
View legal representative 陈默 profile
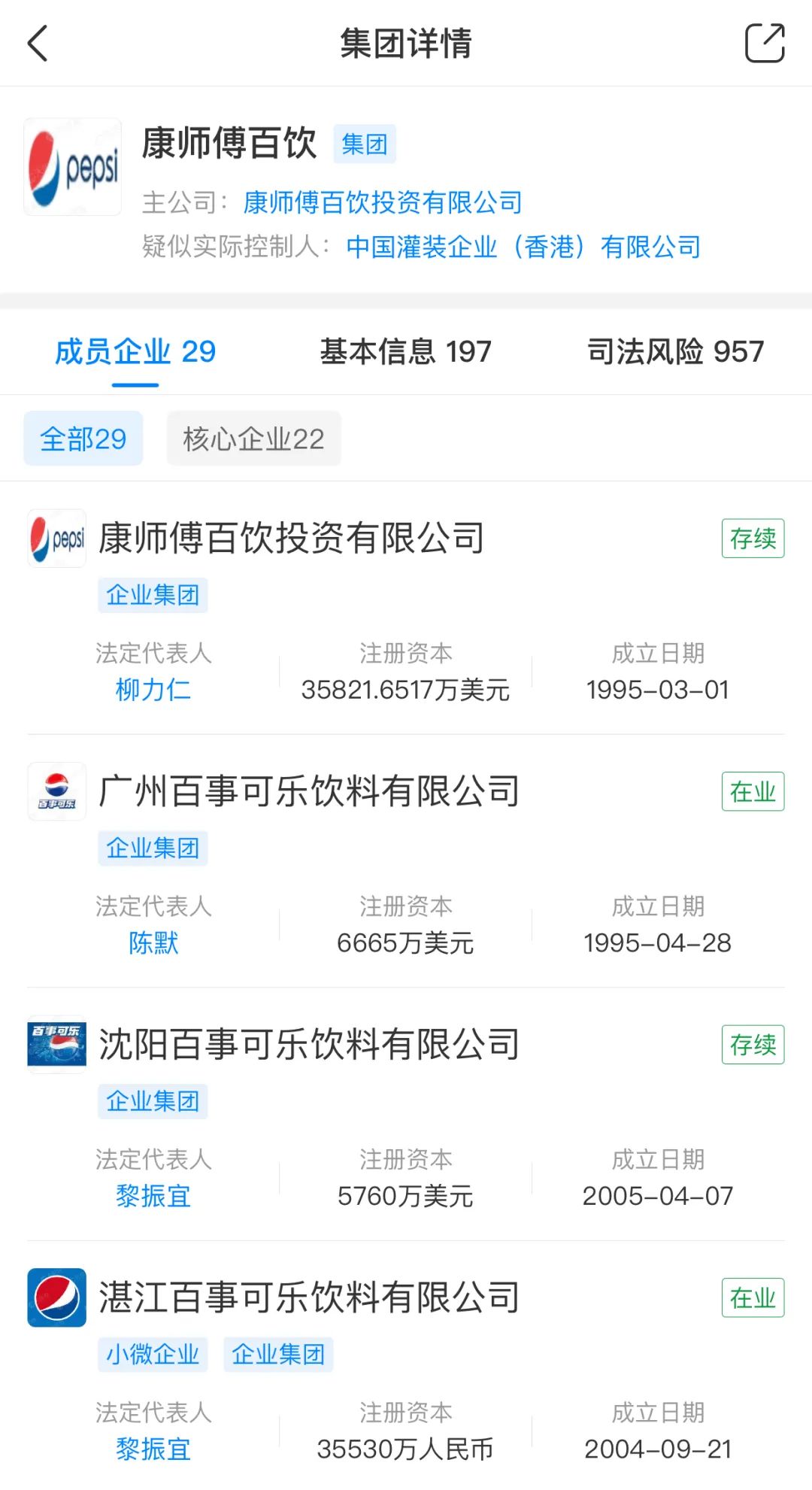tap(153, 943)
